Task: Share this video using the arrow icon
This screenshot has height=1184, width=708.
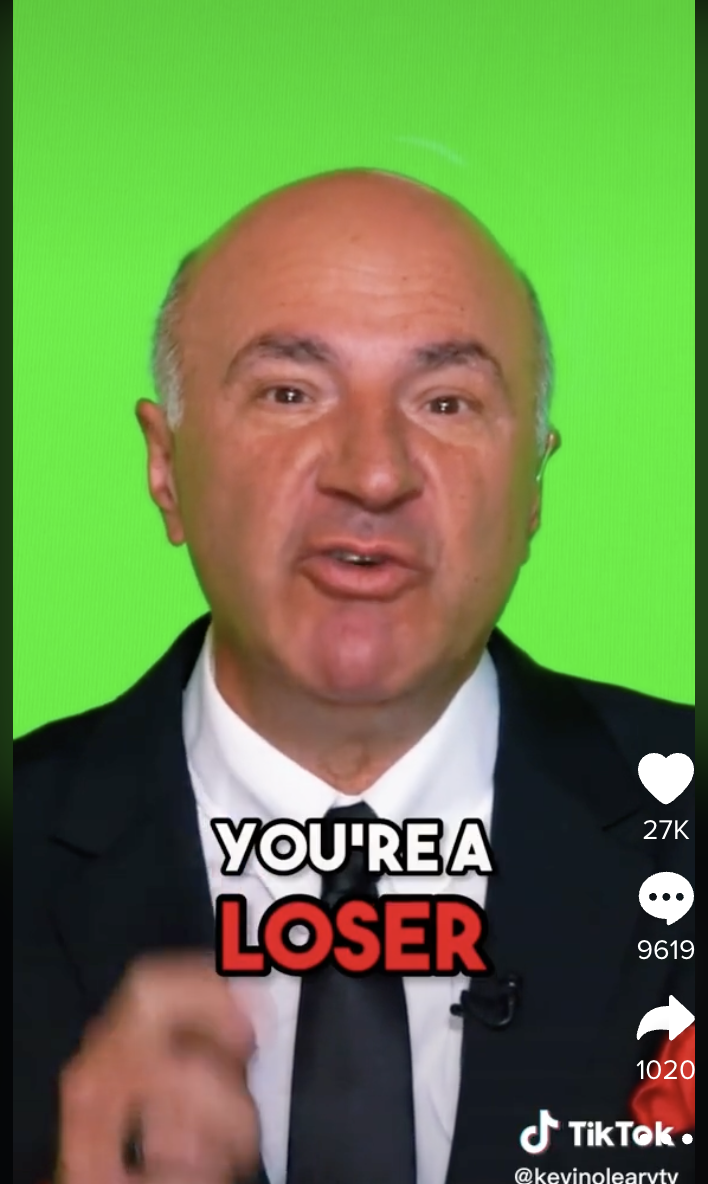Action: [666, 1019]
